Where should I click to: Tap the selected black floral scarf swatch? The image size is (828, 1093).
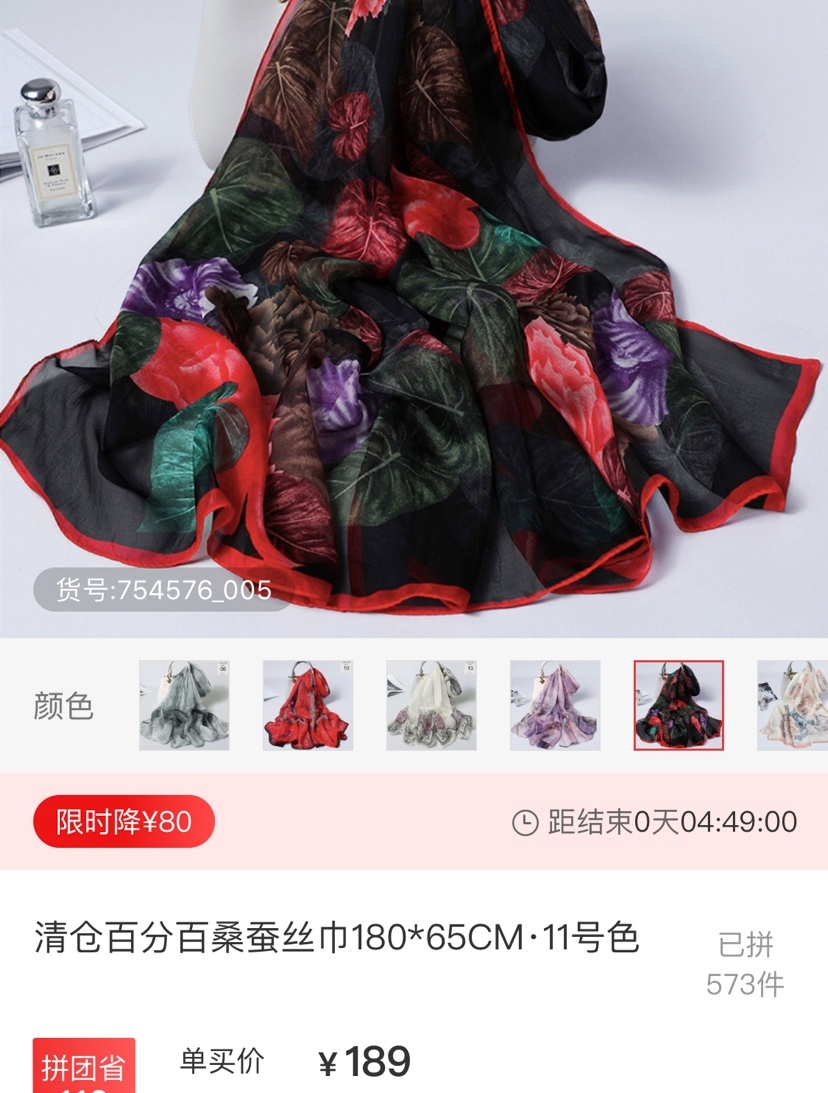[x=679, y=705]
